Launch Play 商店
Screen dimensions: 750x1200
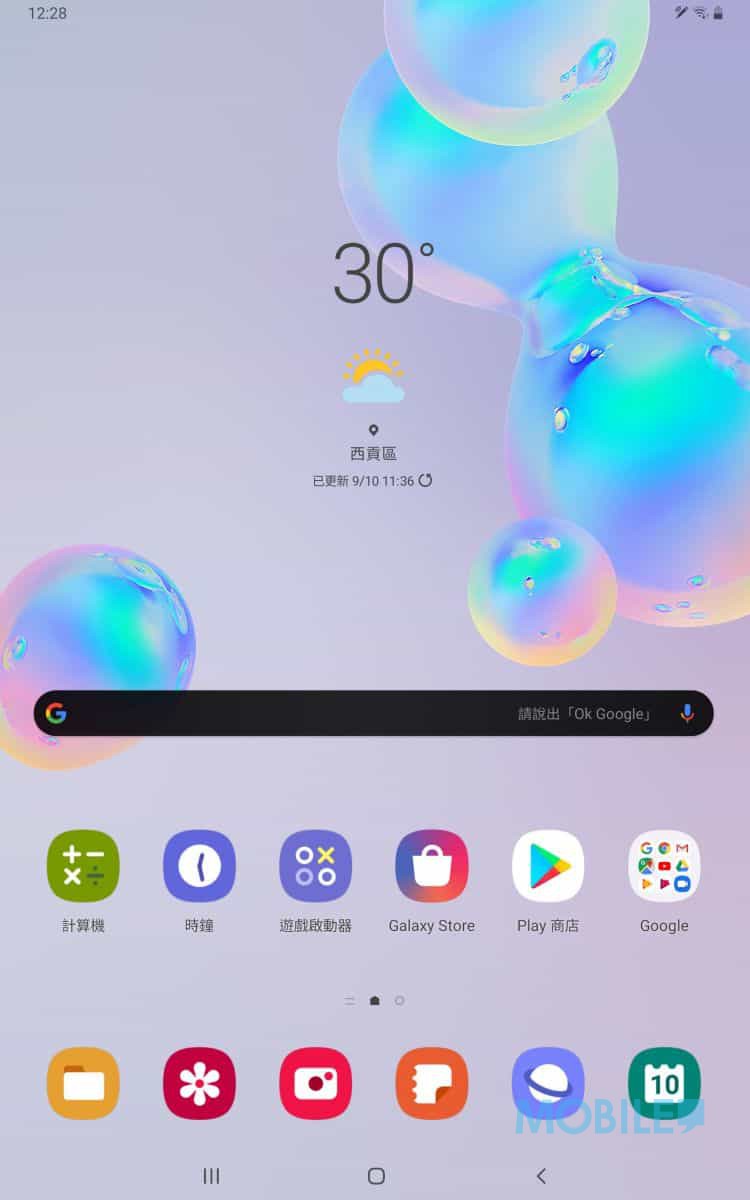click(548, 866)
